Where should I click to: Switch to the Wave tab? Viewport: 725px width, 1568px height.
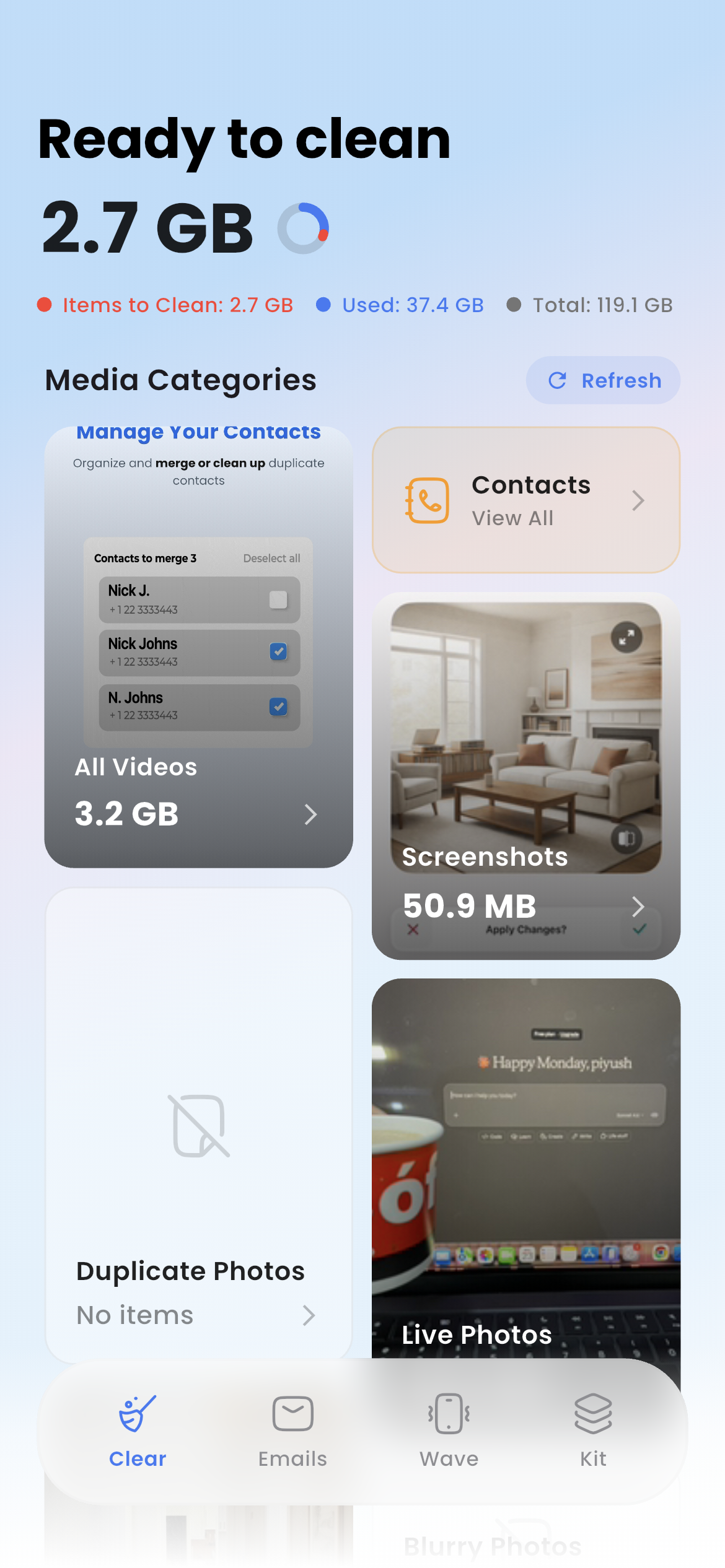[x=449, y=1431]
